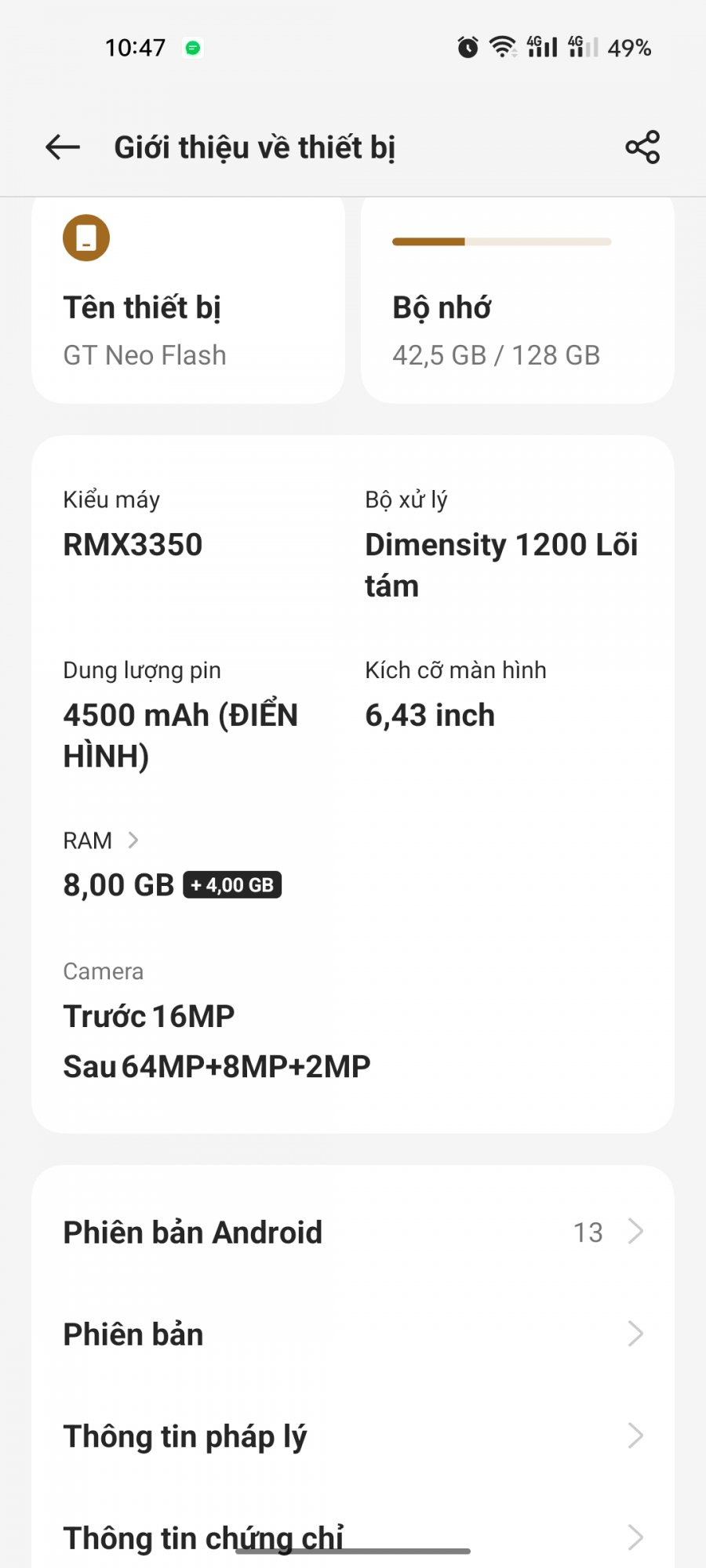Screen dimensions: 706x1568
Task: Open Thông tin chứng chỉ
Action: (353, 1535)
